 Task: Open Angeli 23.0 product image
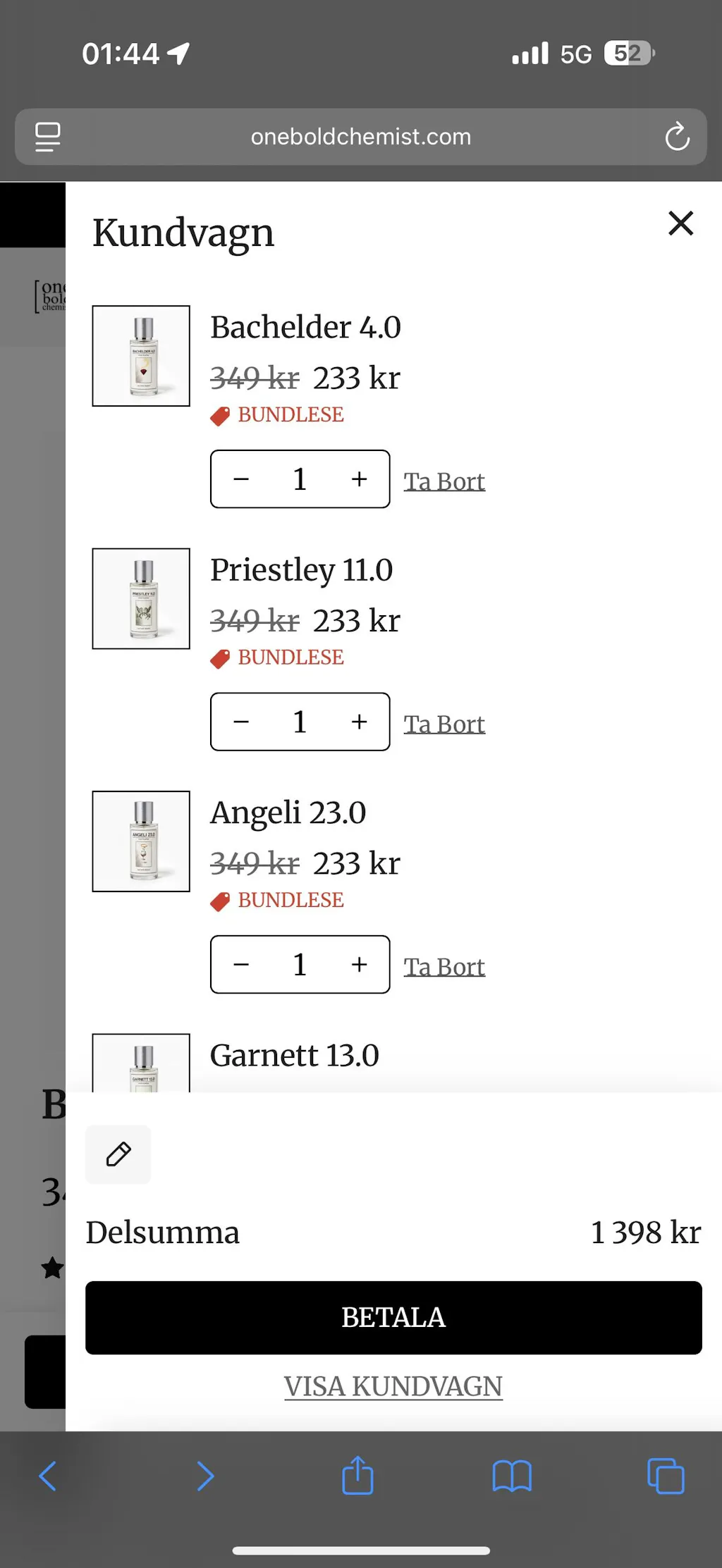(141, 841)
